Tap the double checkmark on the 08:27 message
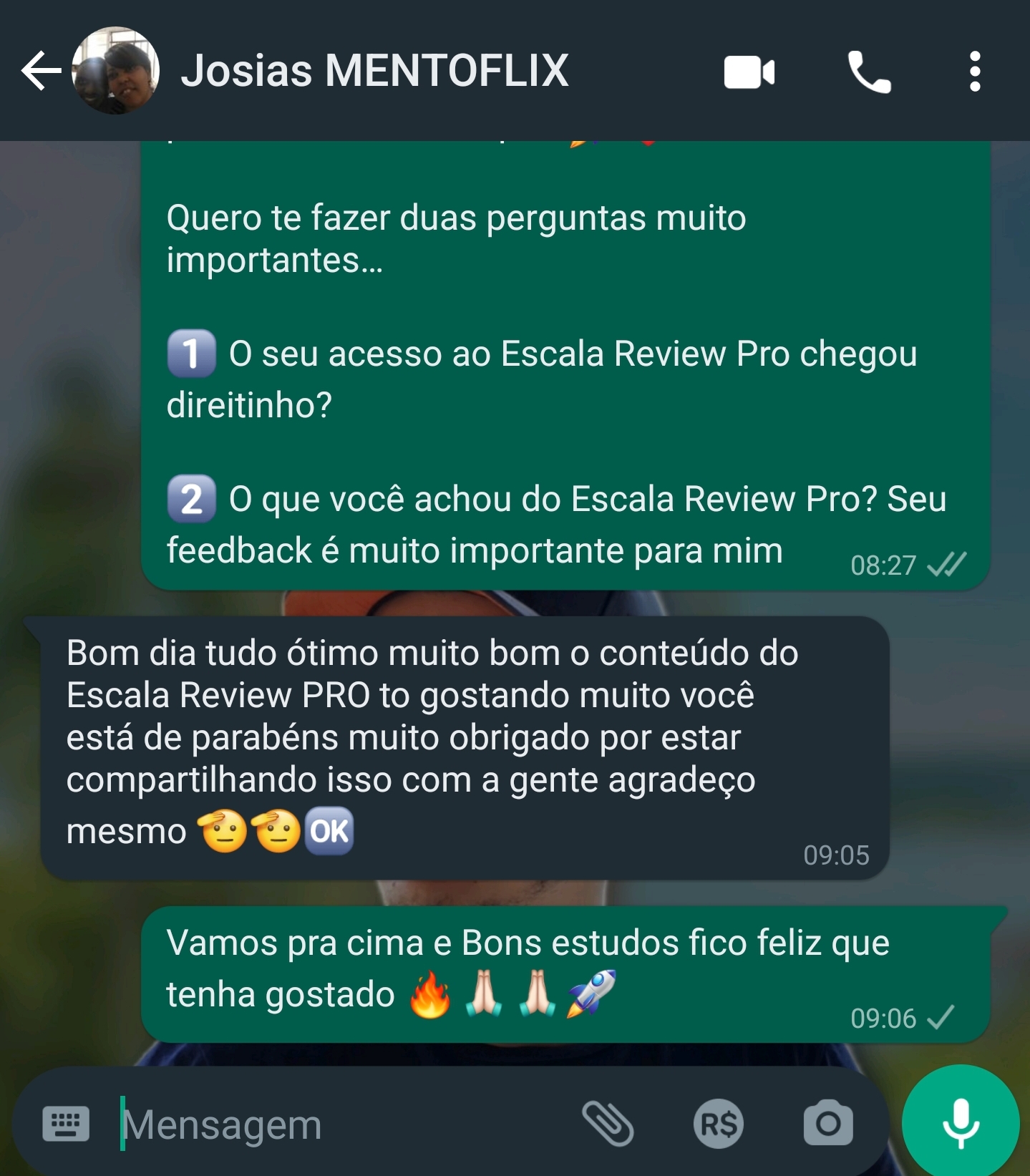The width and height of the screenshot is (1030, 1176). 946,565
